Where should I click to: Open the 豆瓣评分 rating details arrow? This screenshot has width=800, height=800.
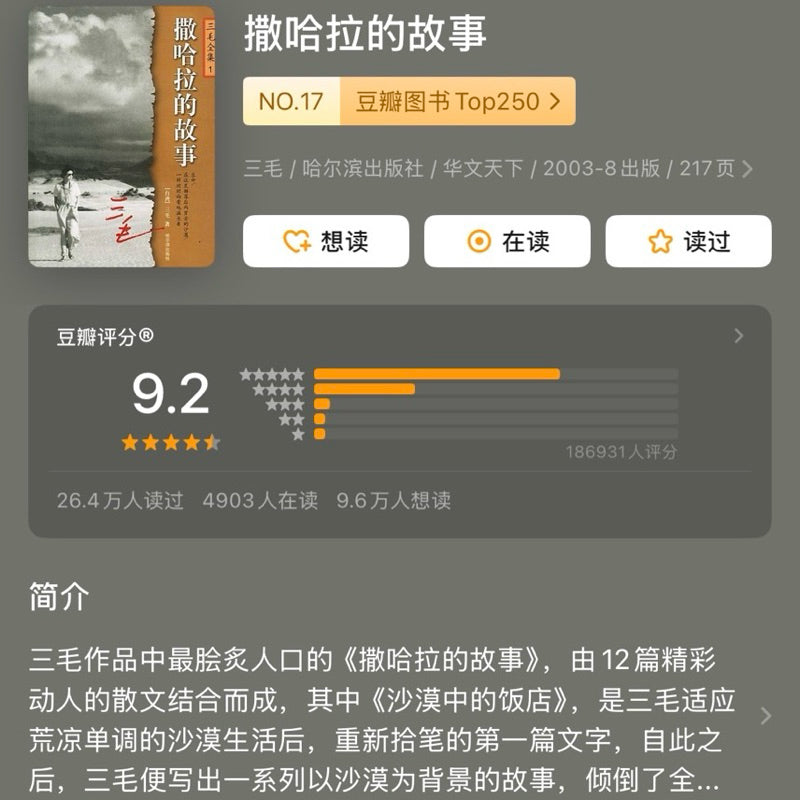click(739, 336)
